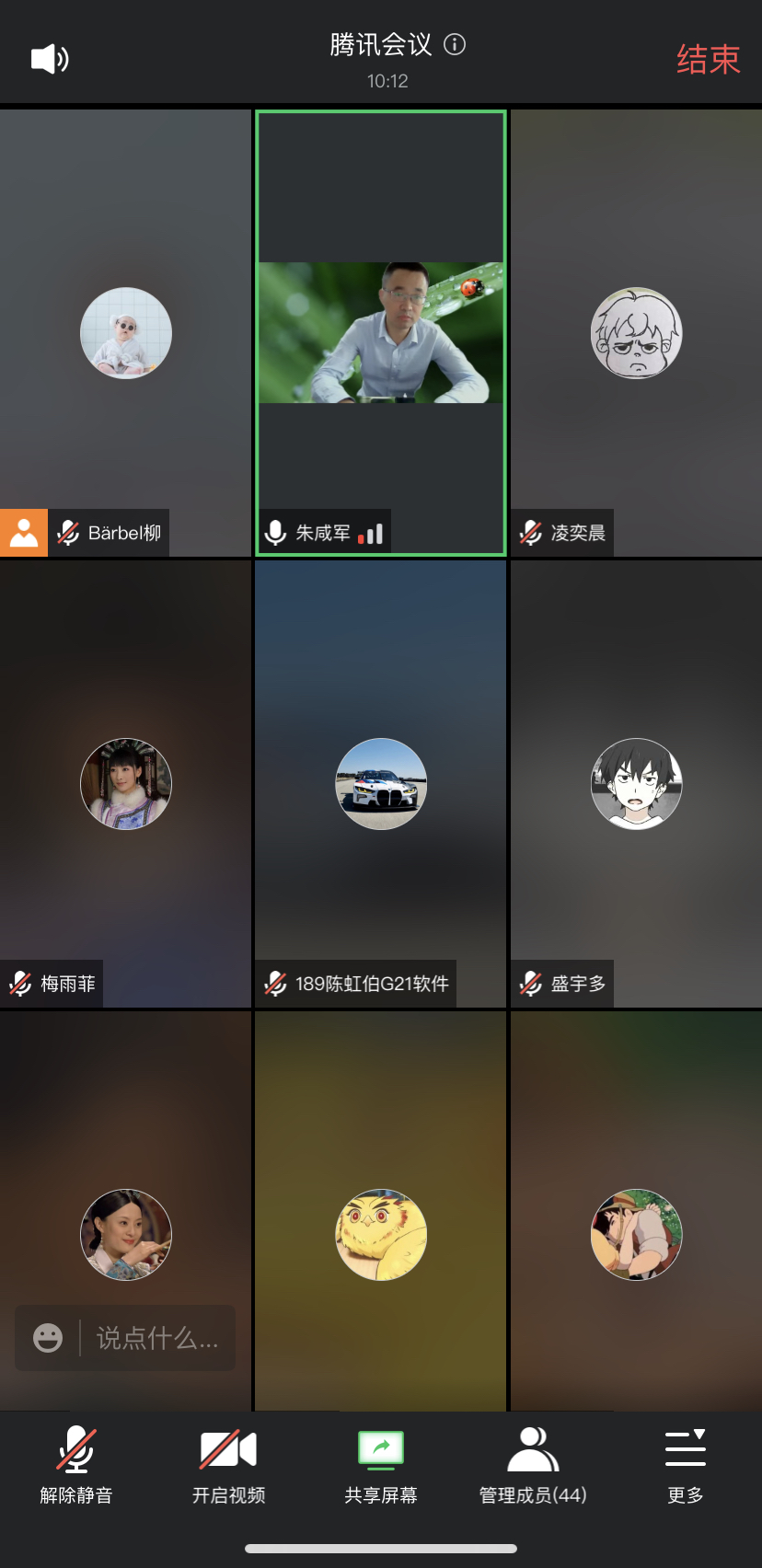Select 梅雨菲's participant tile
This screenshot has height=1568, width=762.
pos(126,784)
